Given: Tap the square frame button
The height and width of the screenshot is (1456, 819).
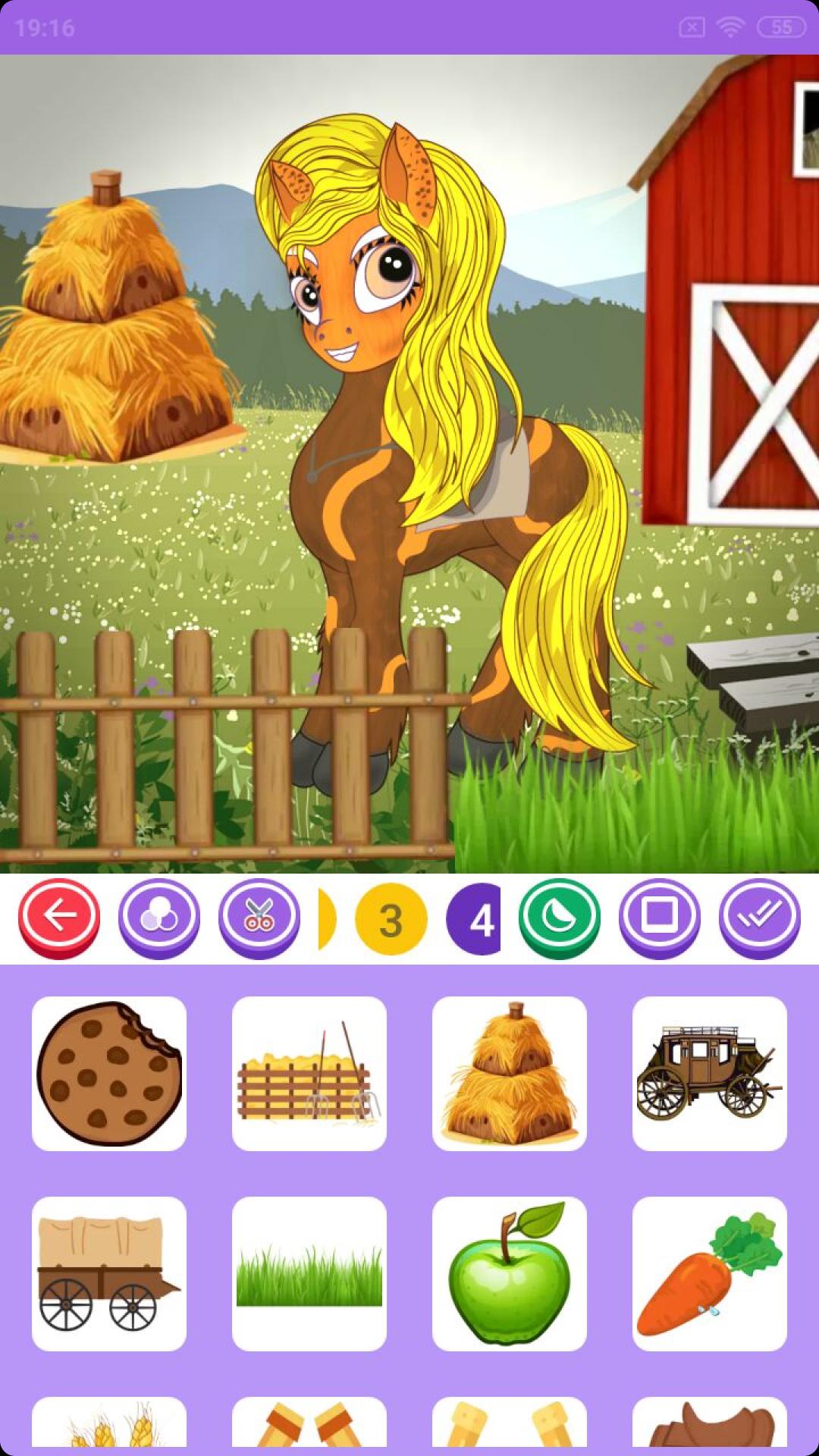Looking at the screenshot, I should coord(660,918).
